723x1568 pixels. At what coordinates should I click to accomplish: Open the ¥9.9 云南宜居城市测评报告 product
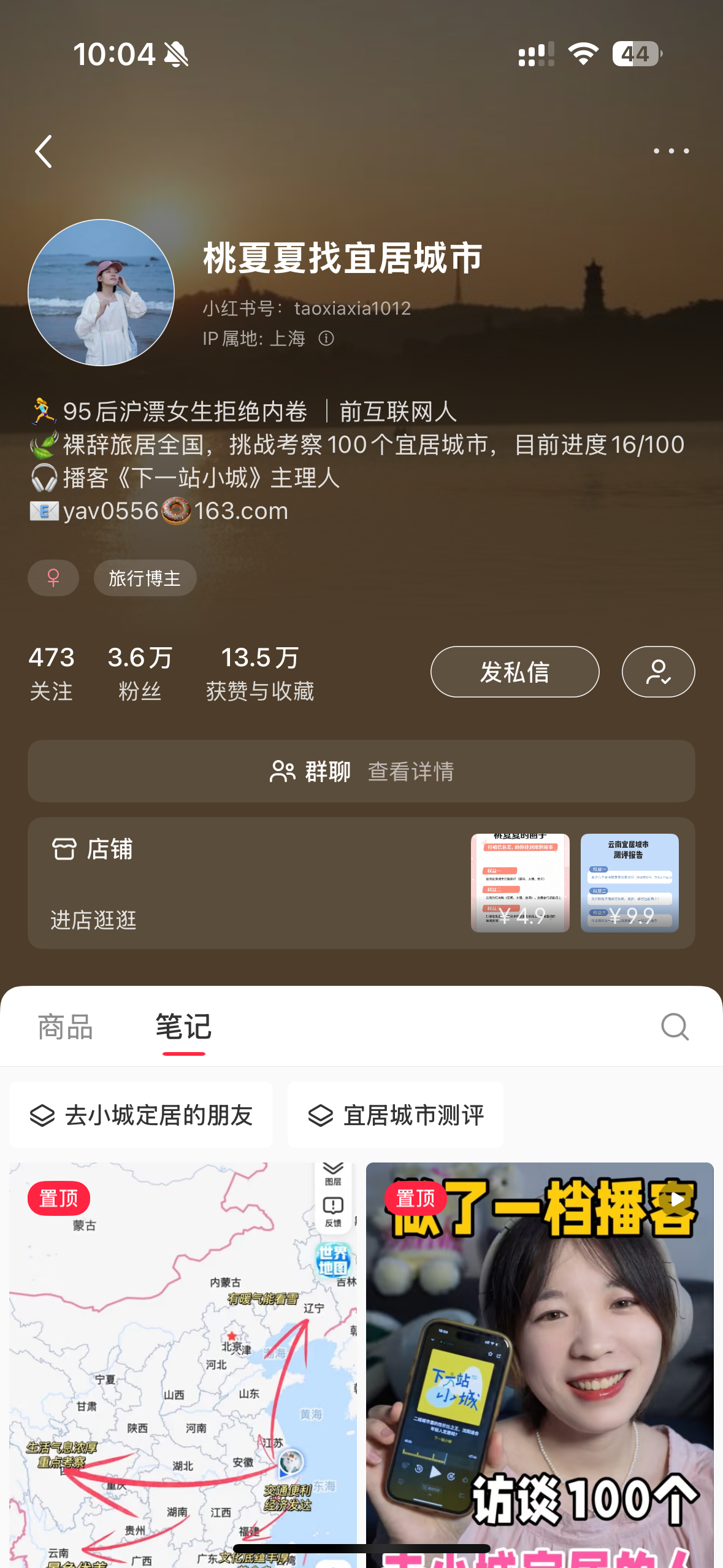tap(630, 883)
